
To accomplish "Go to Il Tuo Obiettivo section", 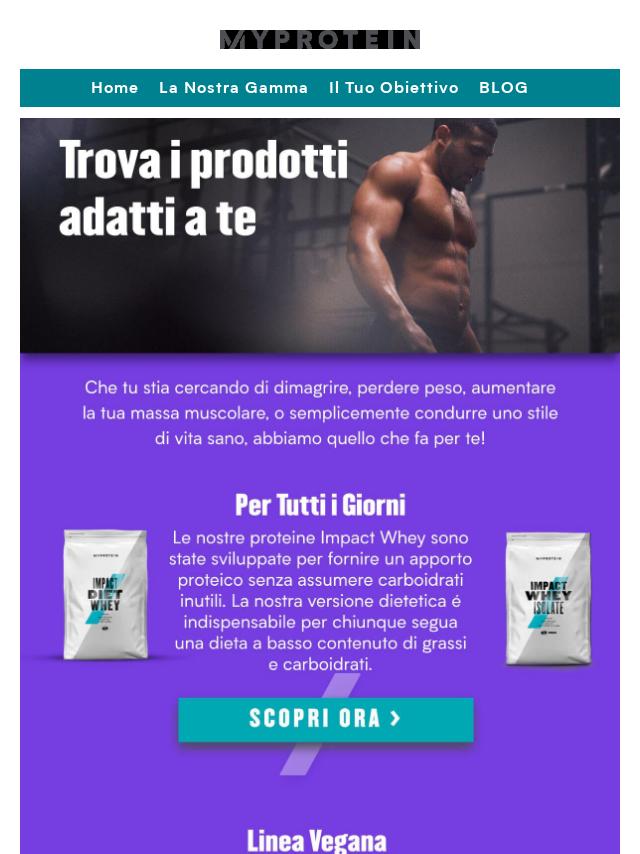I will pyautogui.click(x=393, y=88).
